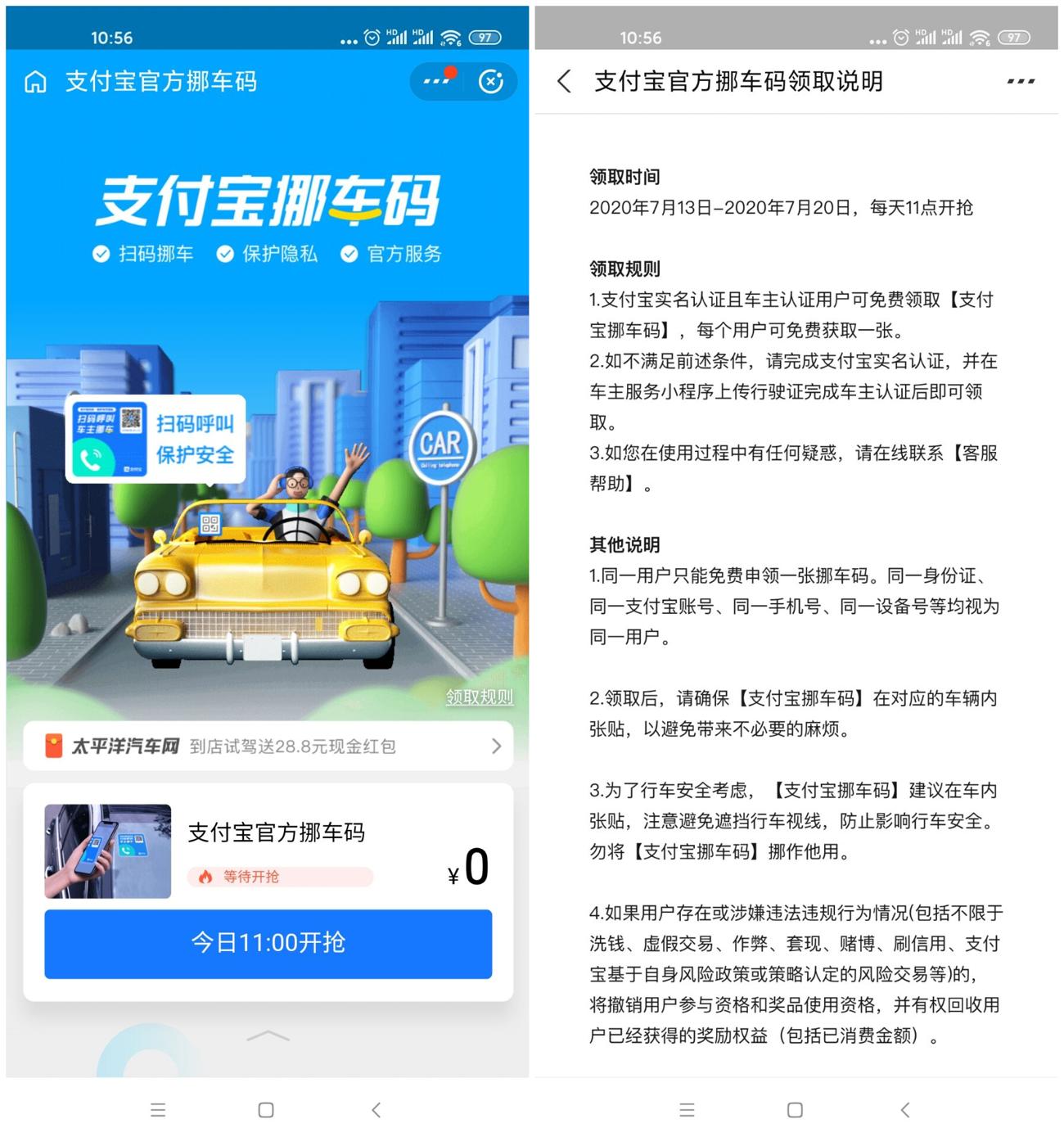Image resolution: width=1064 pixels, height=1146 pixels.
Task: Open the 领取规则 link
Action: pos(479,697)
